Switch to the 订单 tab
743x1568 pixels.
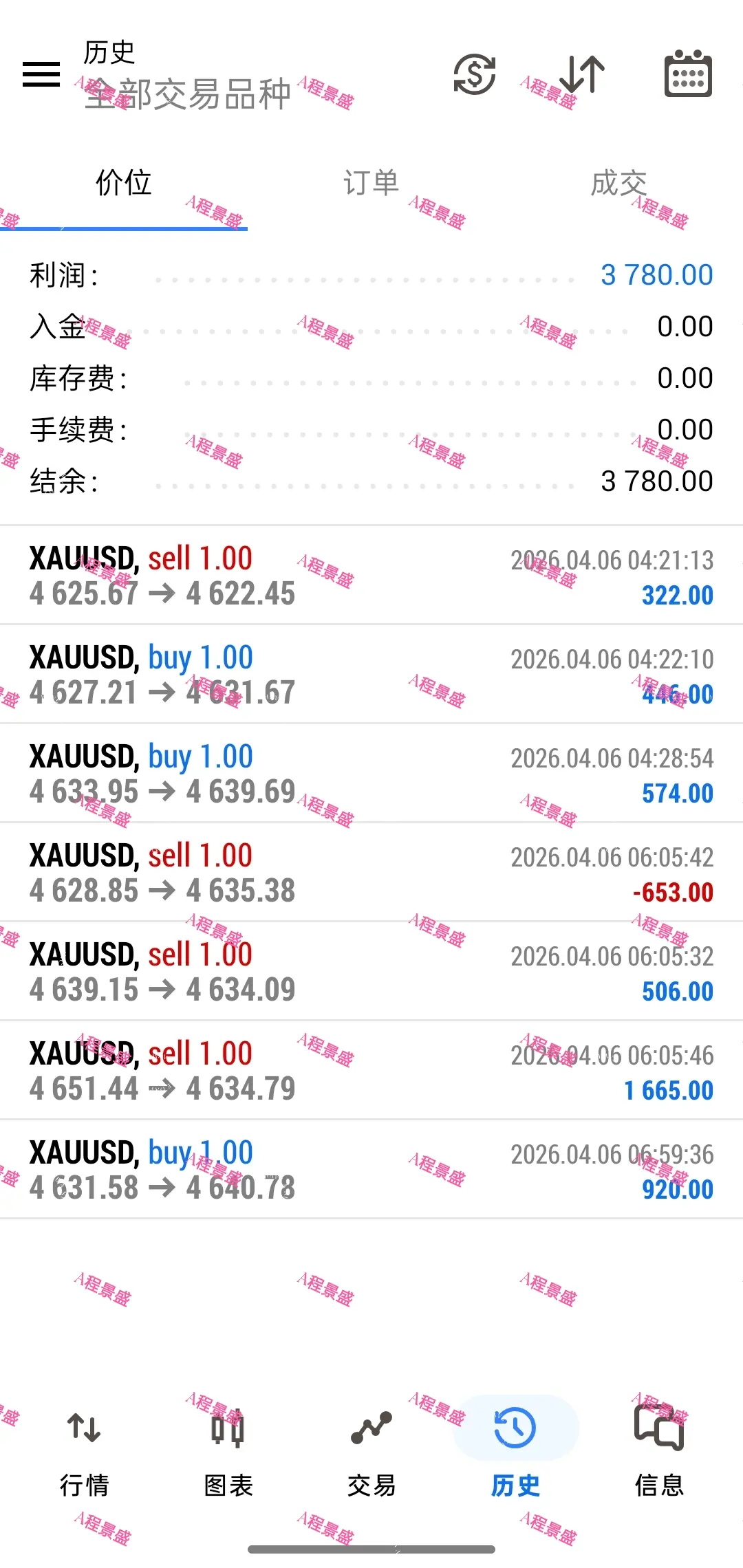pos(371,184)
